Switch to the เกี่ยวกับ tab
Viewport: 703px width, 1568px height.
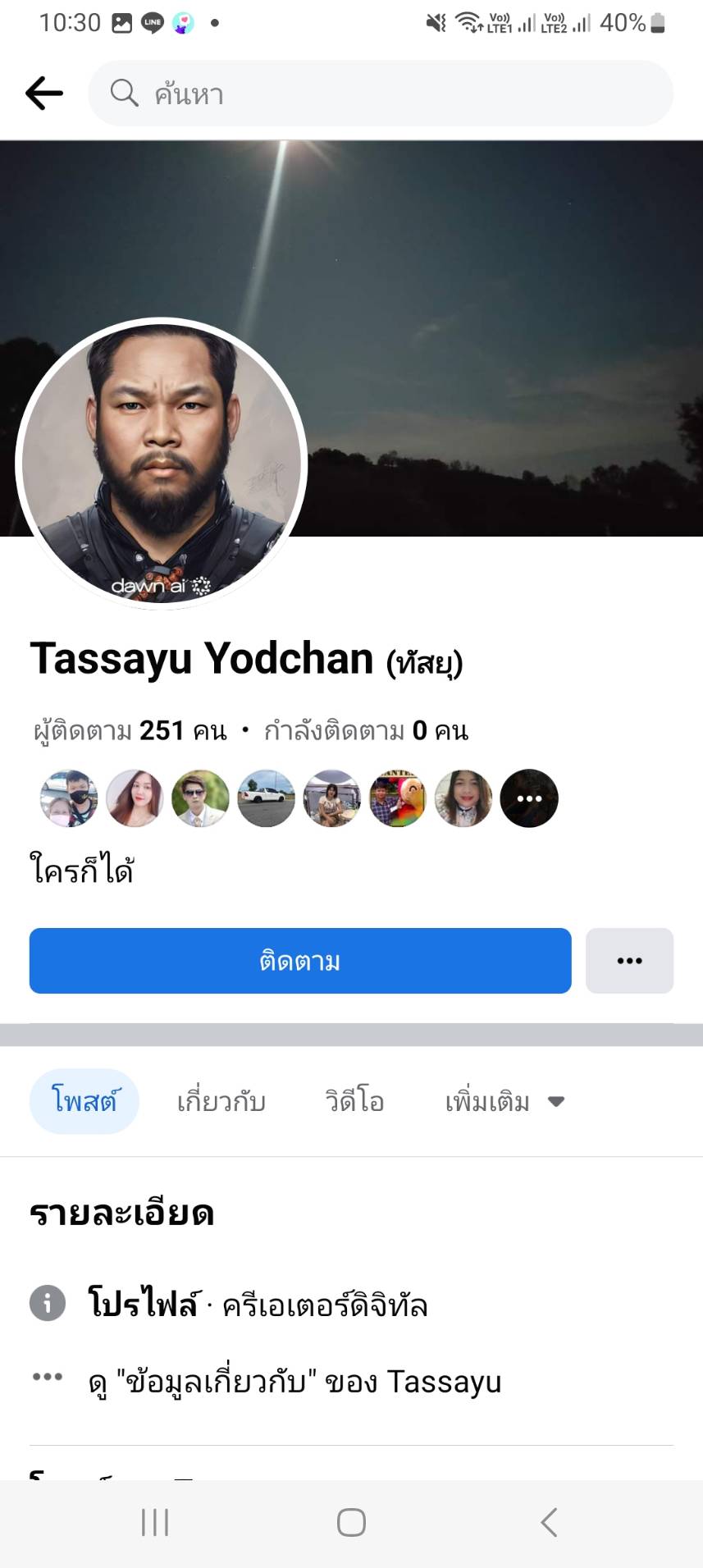click(221, 1101)
